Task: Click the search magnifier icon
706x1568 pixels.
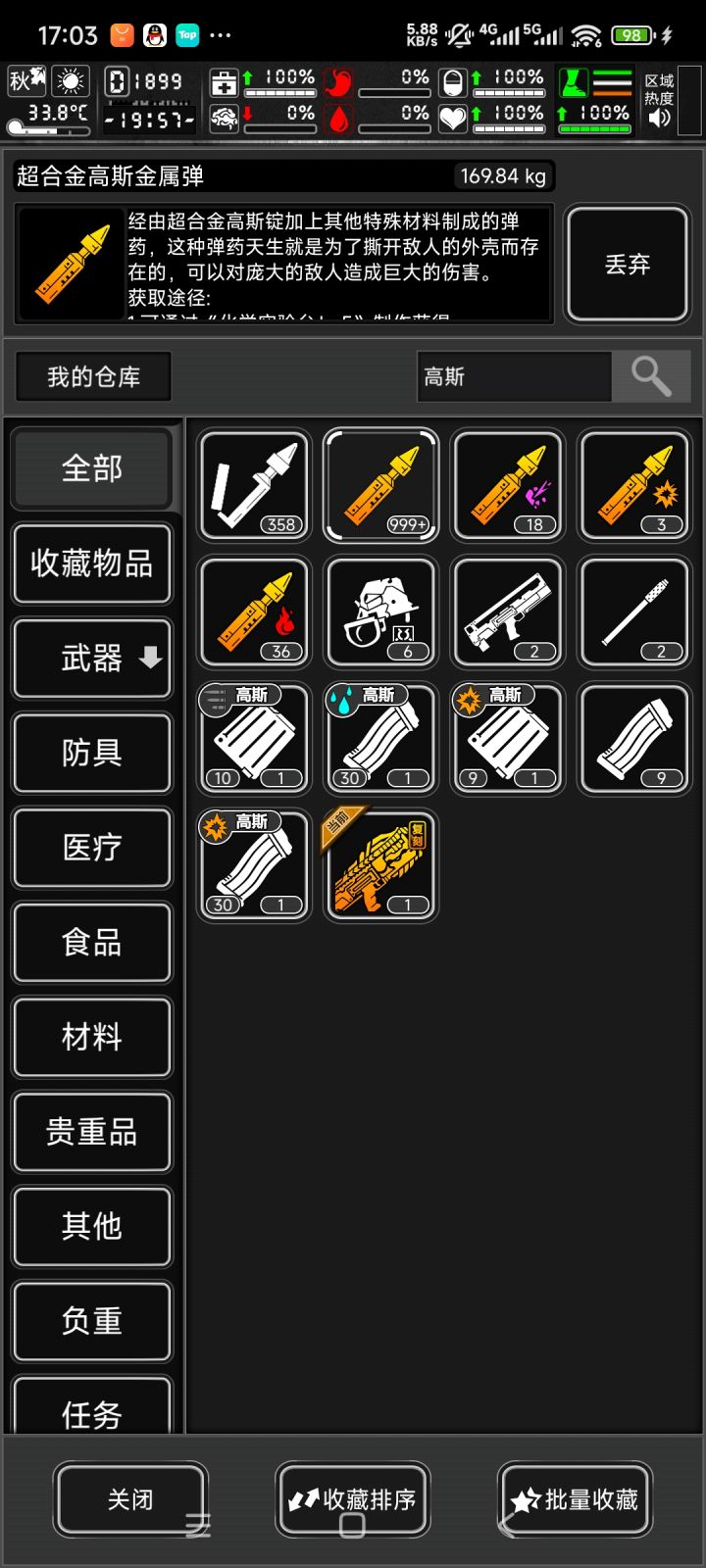Action: [650, 375]
